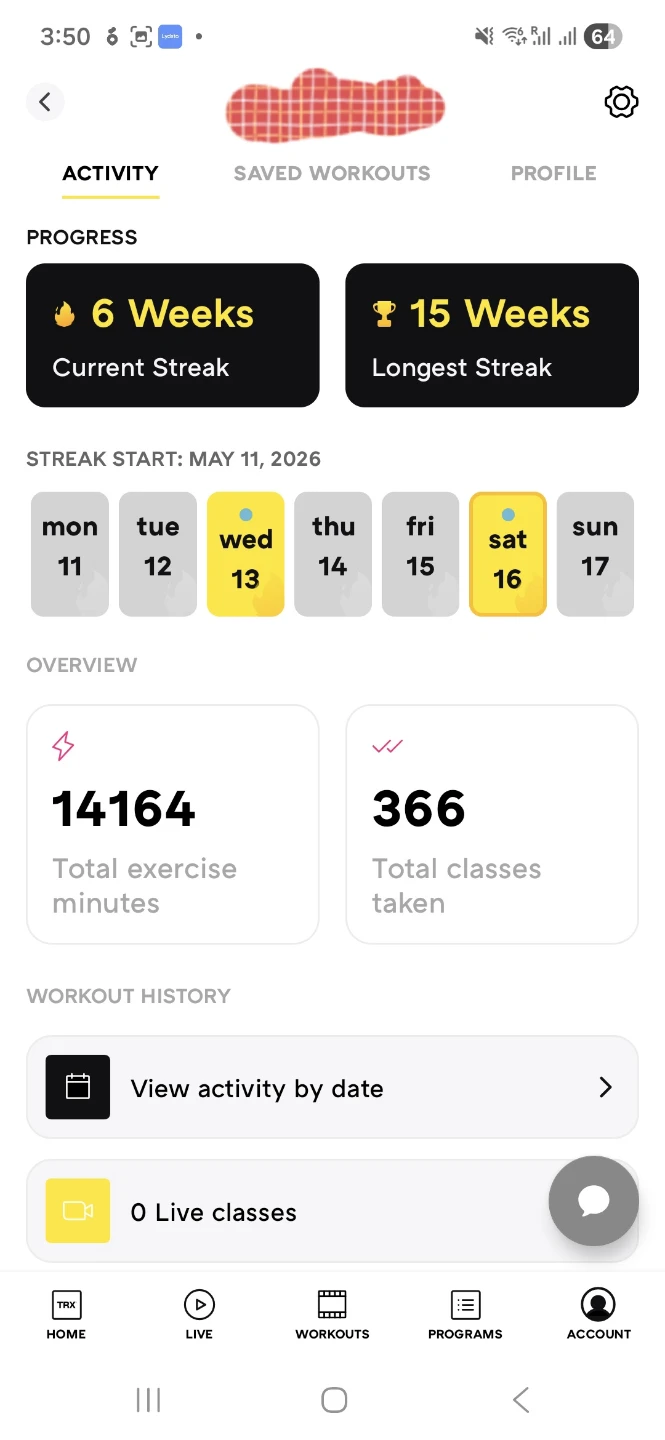The image size is (665, 1440).
Task: Go back using the top-left arrow
Action: coord(45,101)
